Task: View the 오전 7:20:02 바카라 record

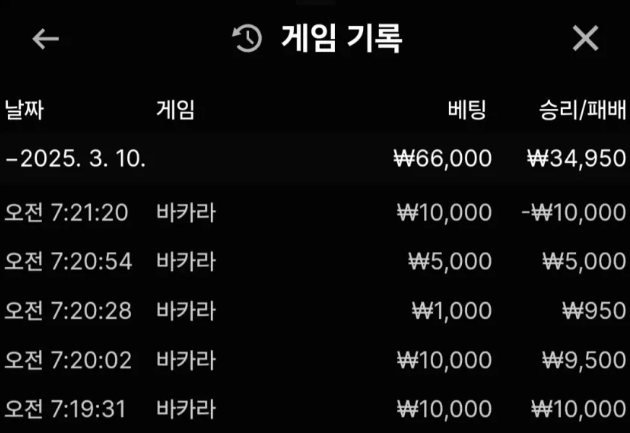Action: pyautogui.click(x=314, y=360)
